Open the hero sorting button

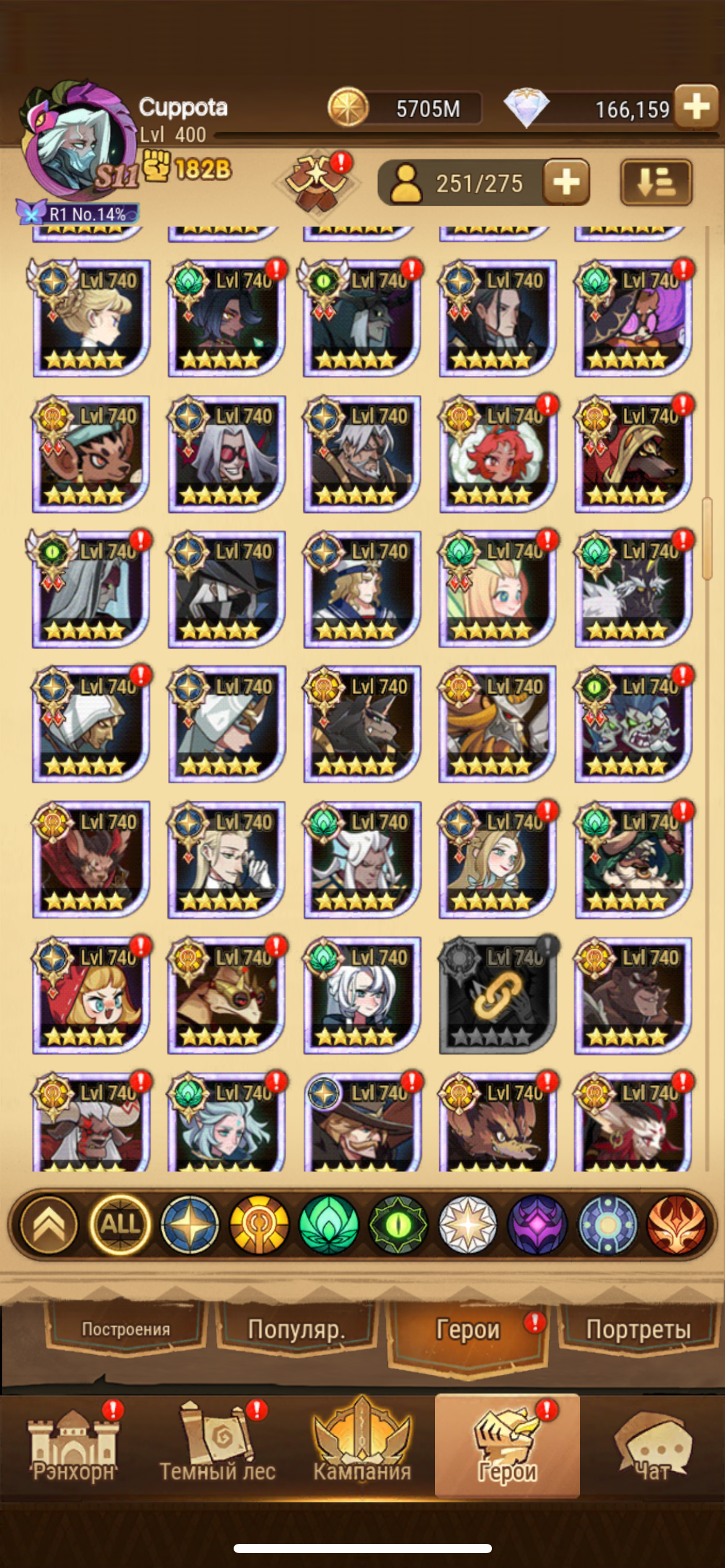(656, 182)
